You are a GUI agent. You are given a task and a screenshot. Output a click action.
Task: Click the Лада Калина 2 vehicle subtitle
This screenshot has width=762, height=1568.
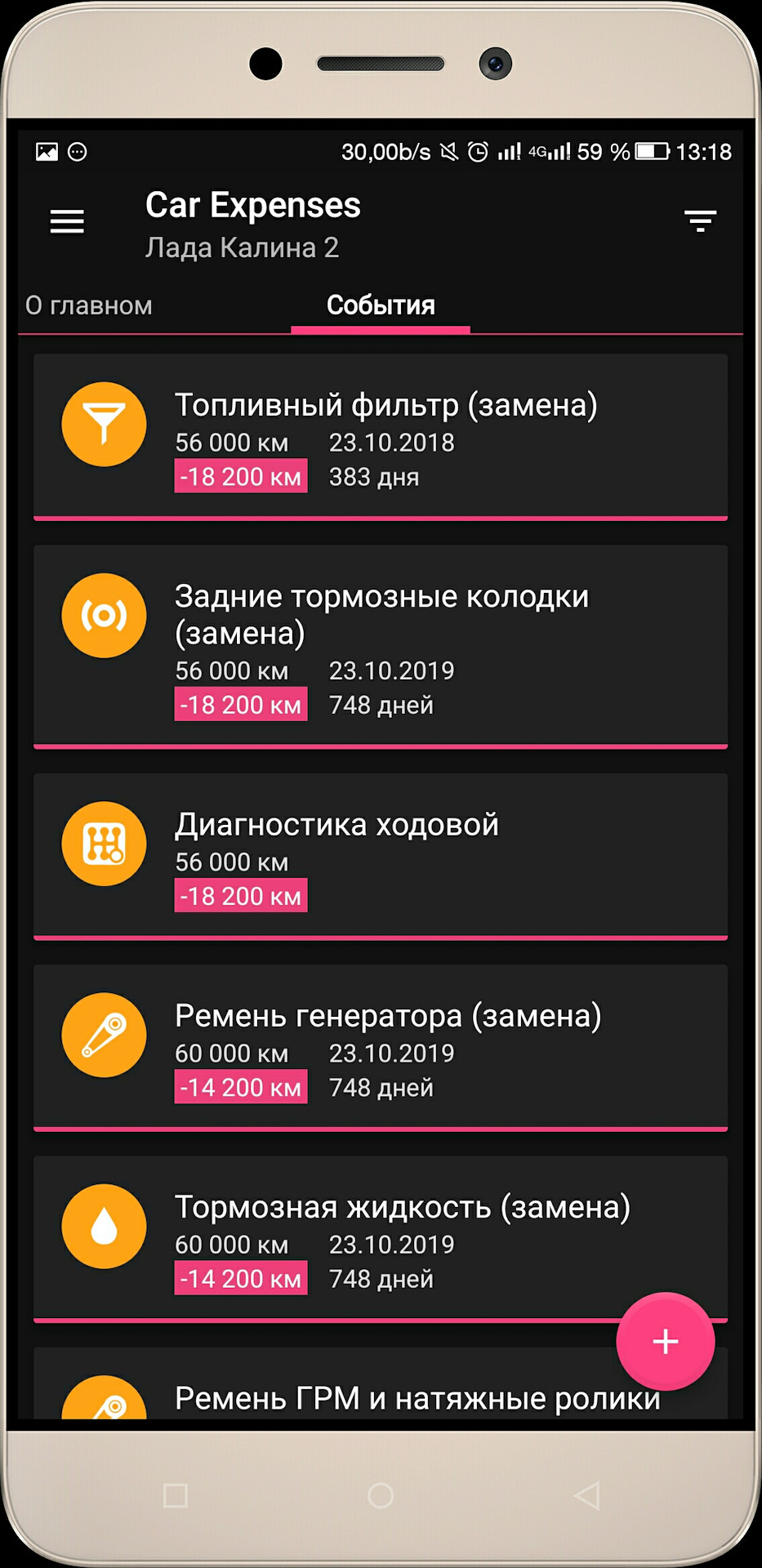tap(243, 247)
